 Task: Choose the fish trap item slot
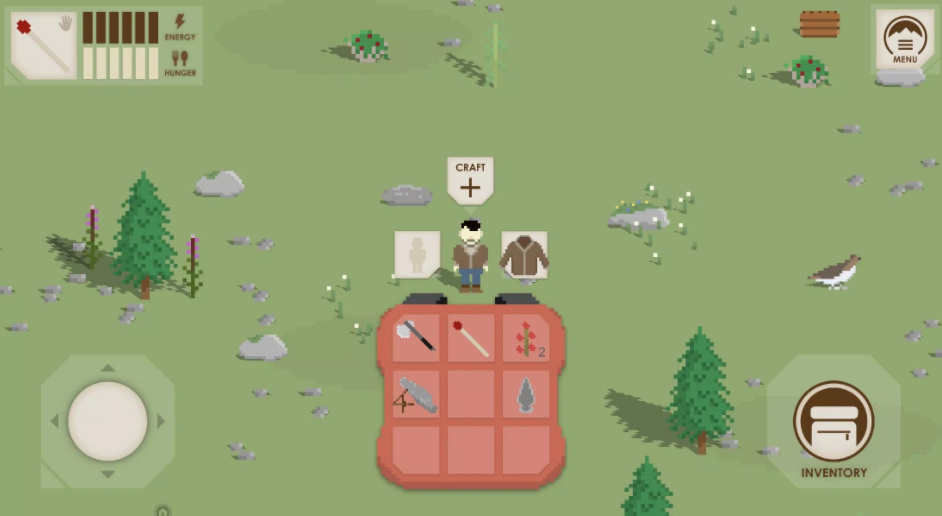tap(416, 394)
